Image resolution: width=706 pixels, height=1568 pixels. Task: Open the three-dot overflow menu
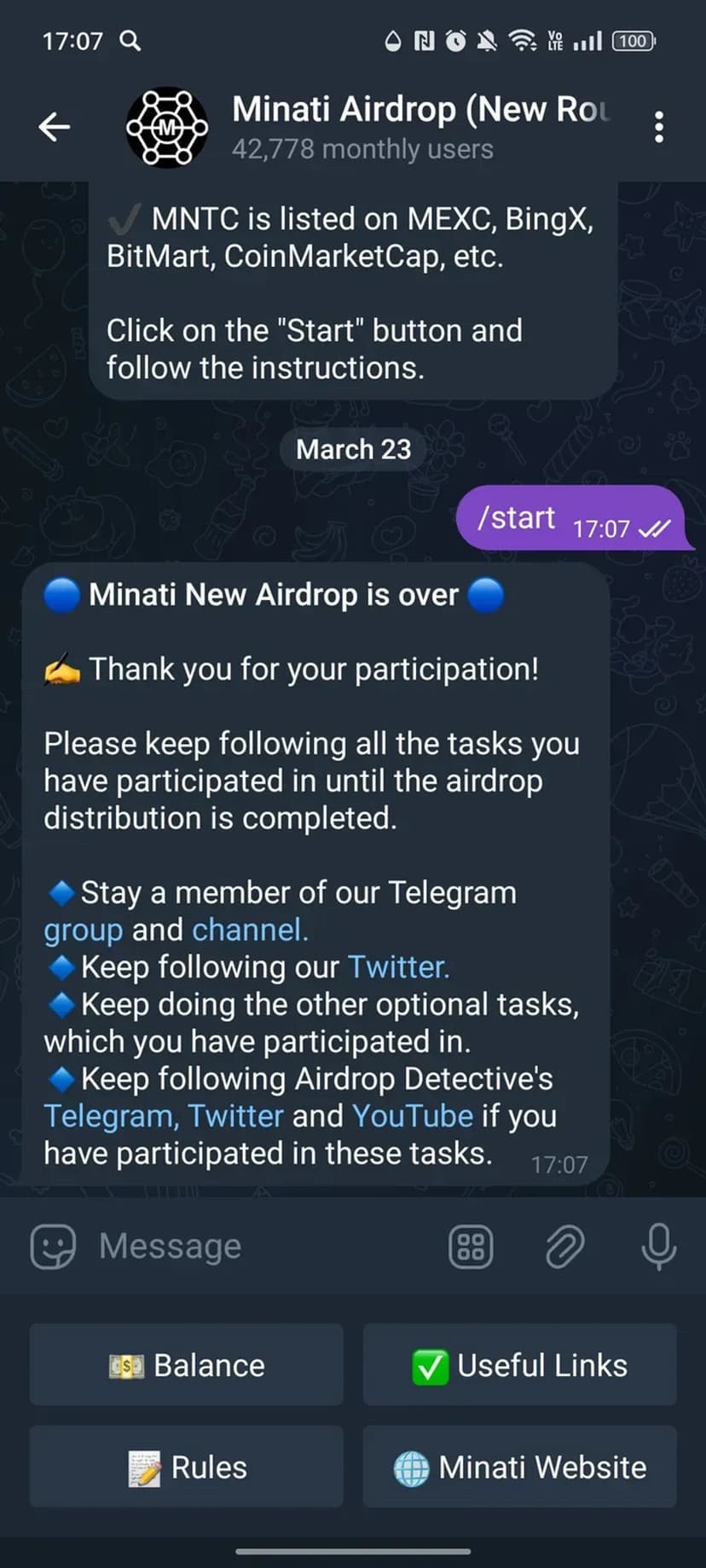coord(658,127)
